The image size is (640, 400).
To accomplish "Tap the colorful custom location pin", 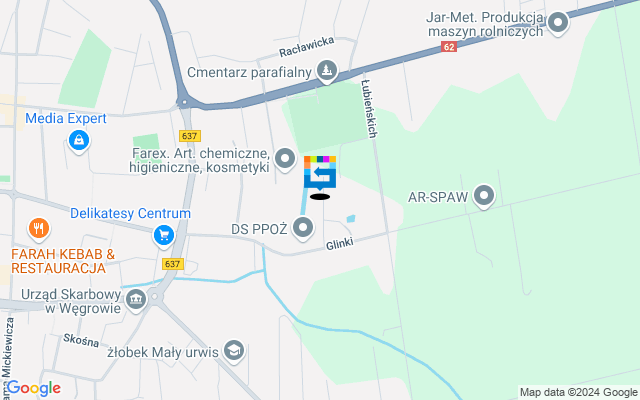I will [320, 174].
